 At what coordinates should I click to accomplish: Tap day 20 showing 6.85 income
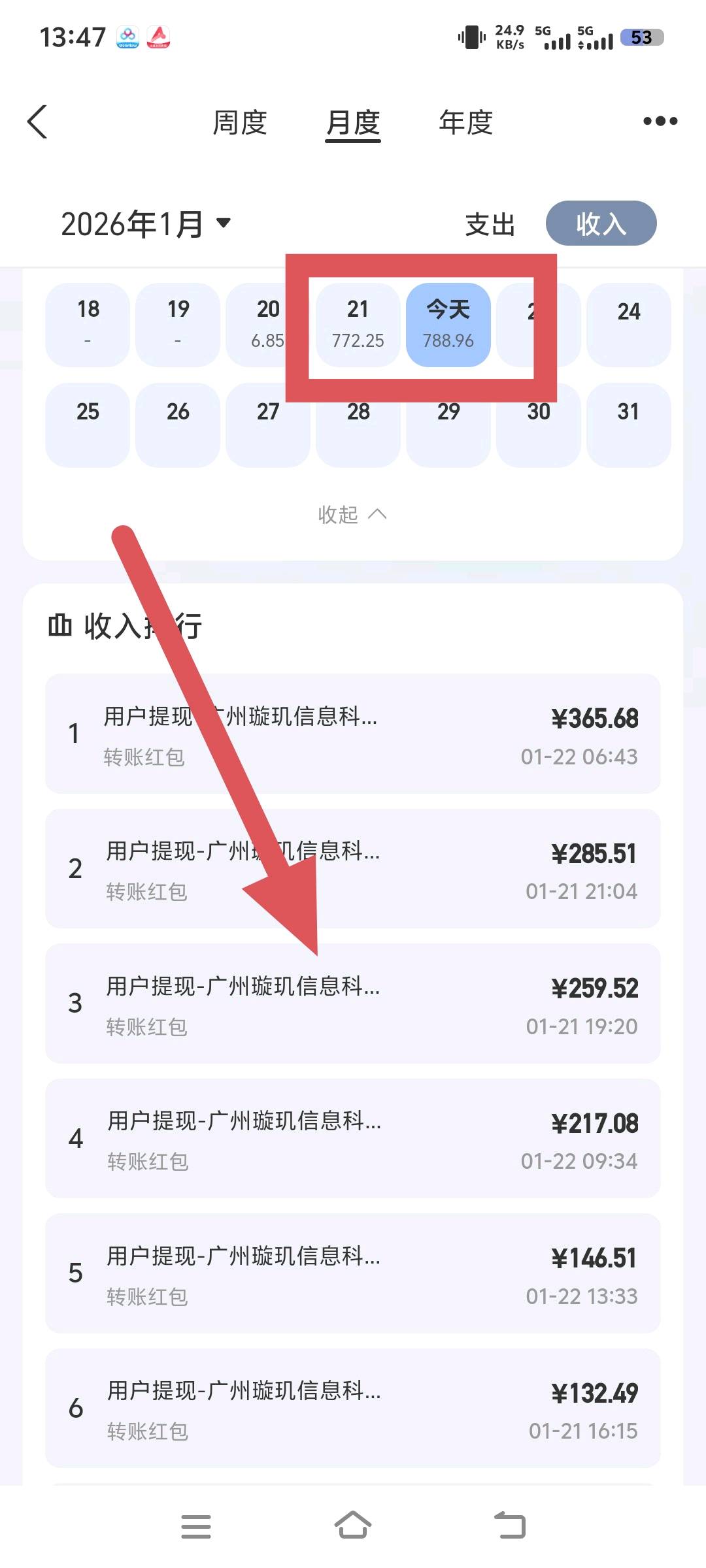coord(267,325)
